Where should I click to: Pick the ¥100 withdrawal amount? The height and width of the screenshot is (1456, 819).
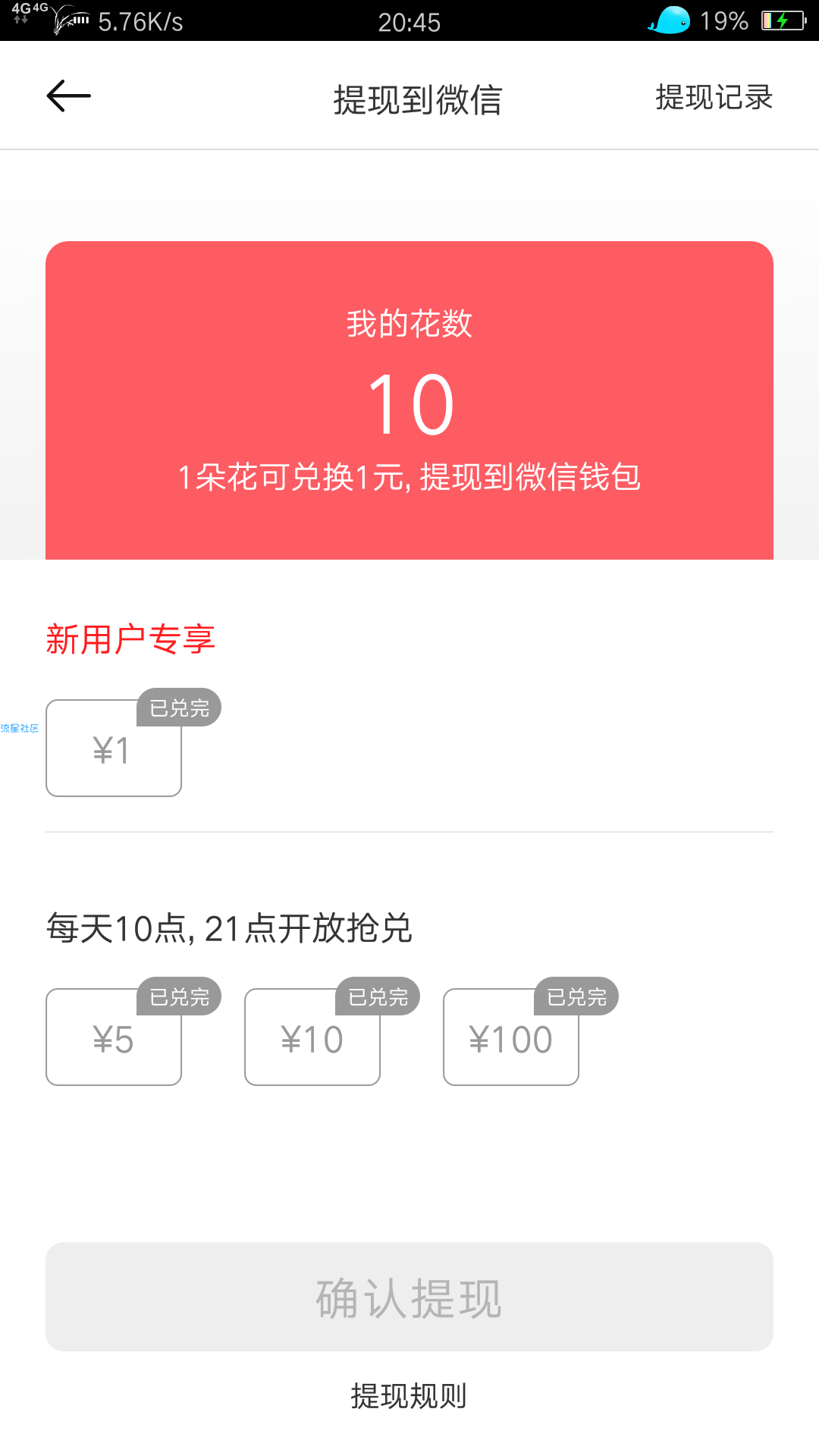[x=511, y=1037]
